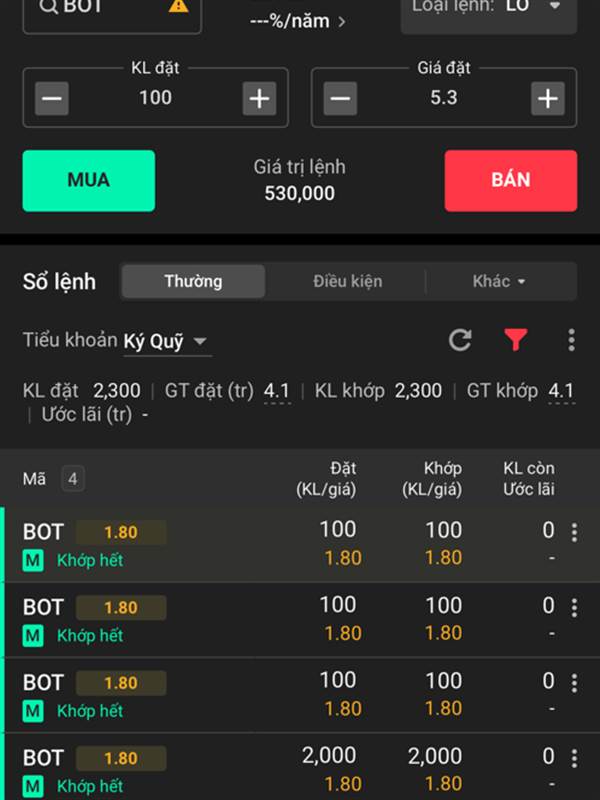Edit the Giá đặt price value
Image resolution: width=600 pixels, height=800 pixels.
pyautogui.click(x=444, y=98)
